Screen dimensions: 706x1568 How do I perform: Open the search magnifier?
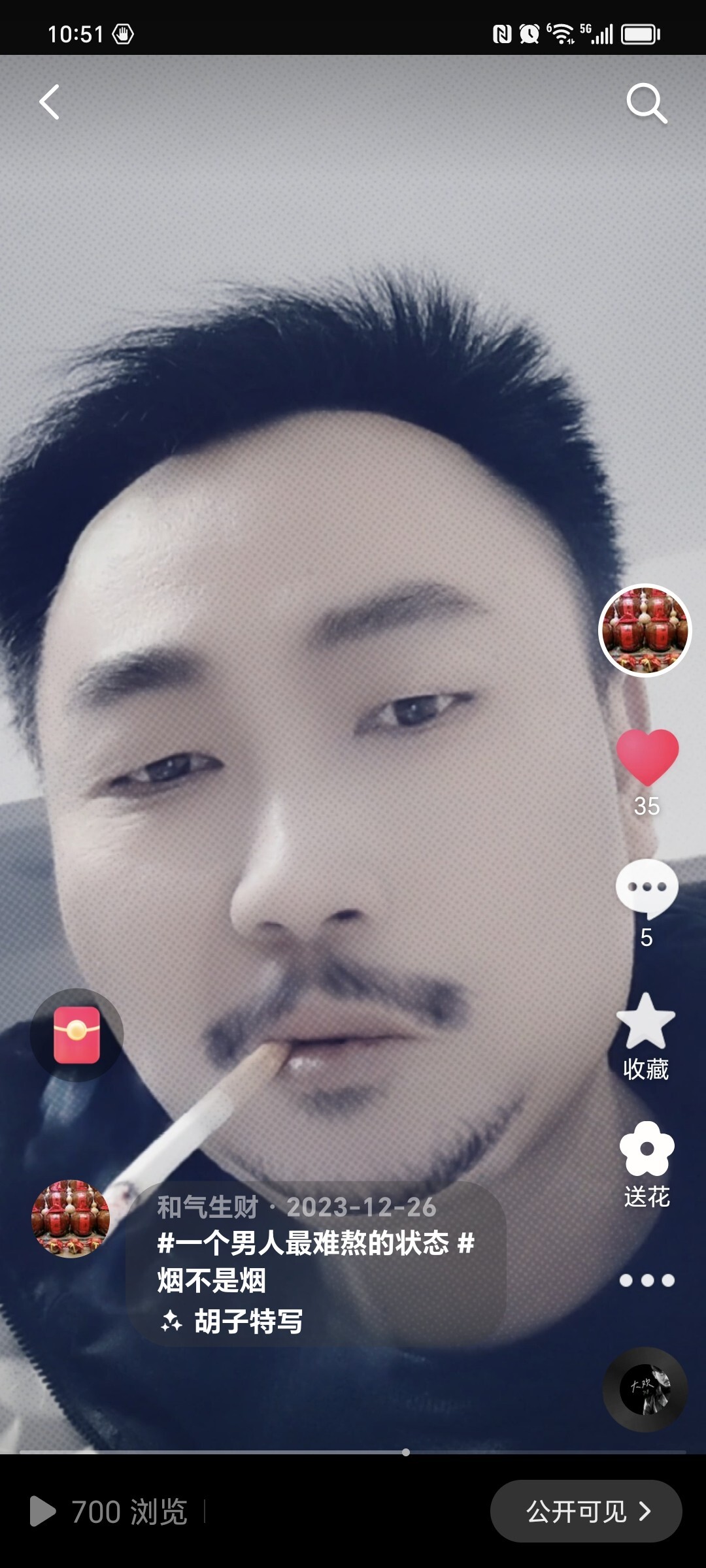click(647, 103)
